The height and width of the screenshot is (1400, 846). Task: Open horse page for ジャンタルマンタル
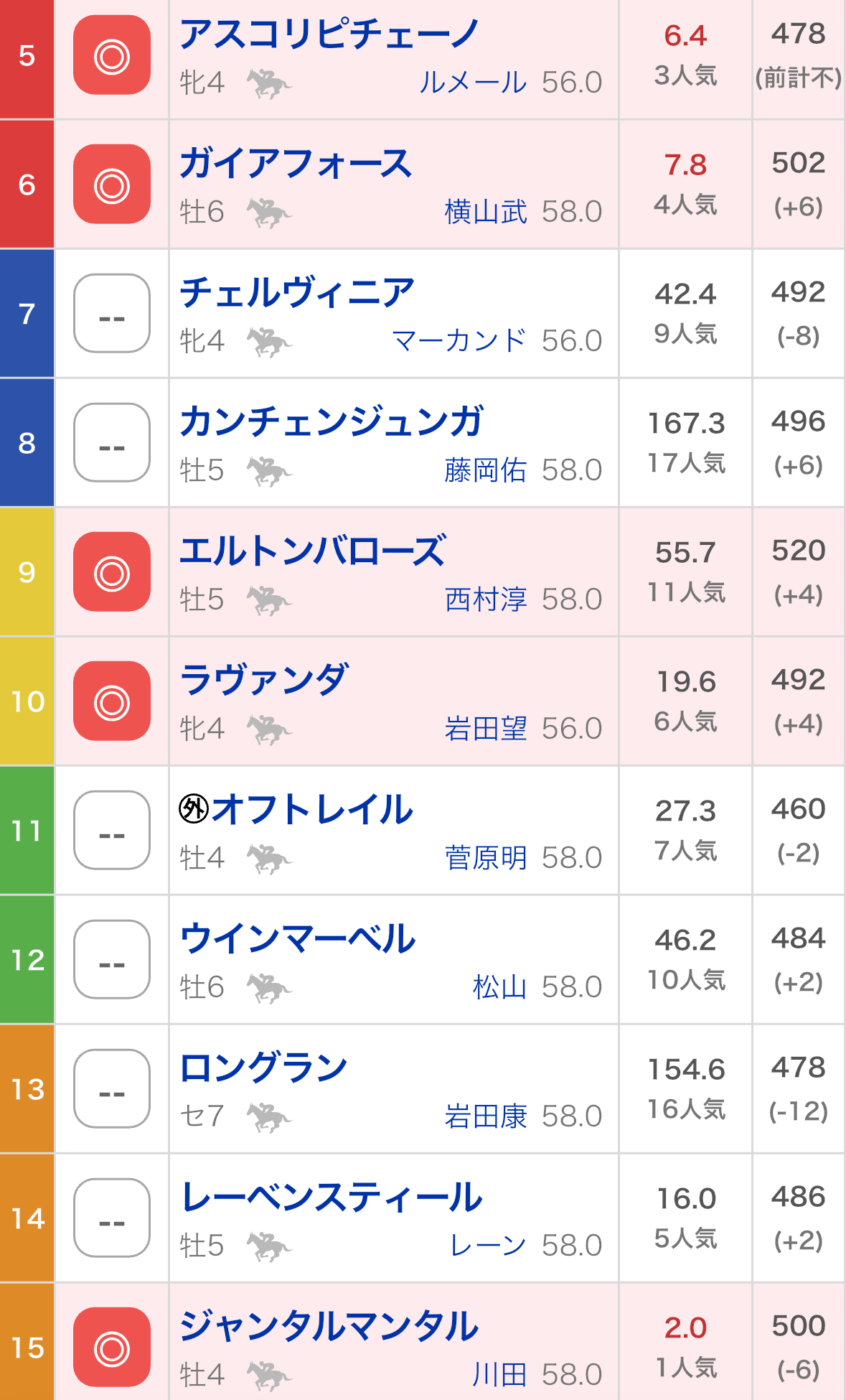(x=329, y=1326)
